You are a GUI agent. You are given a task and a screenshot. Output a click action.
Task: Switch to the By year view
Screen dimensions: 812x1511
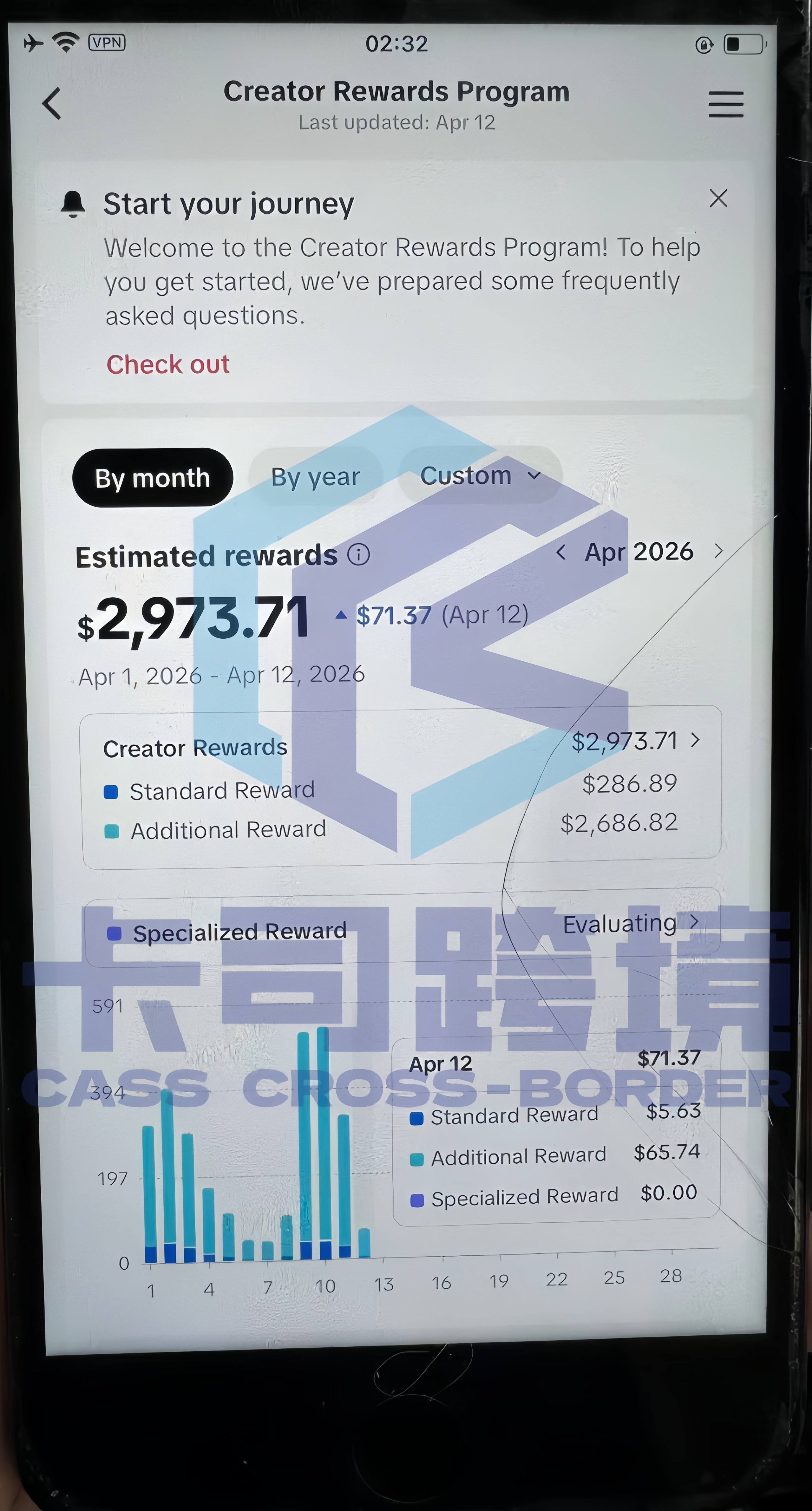pyautogui.click(x=315, y=477)
